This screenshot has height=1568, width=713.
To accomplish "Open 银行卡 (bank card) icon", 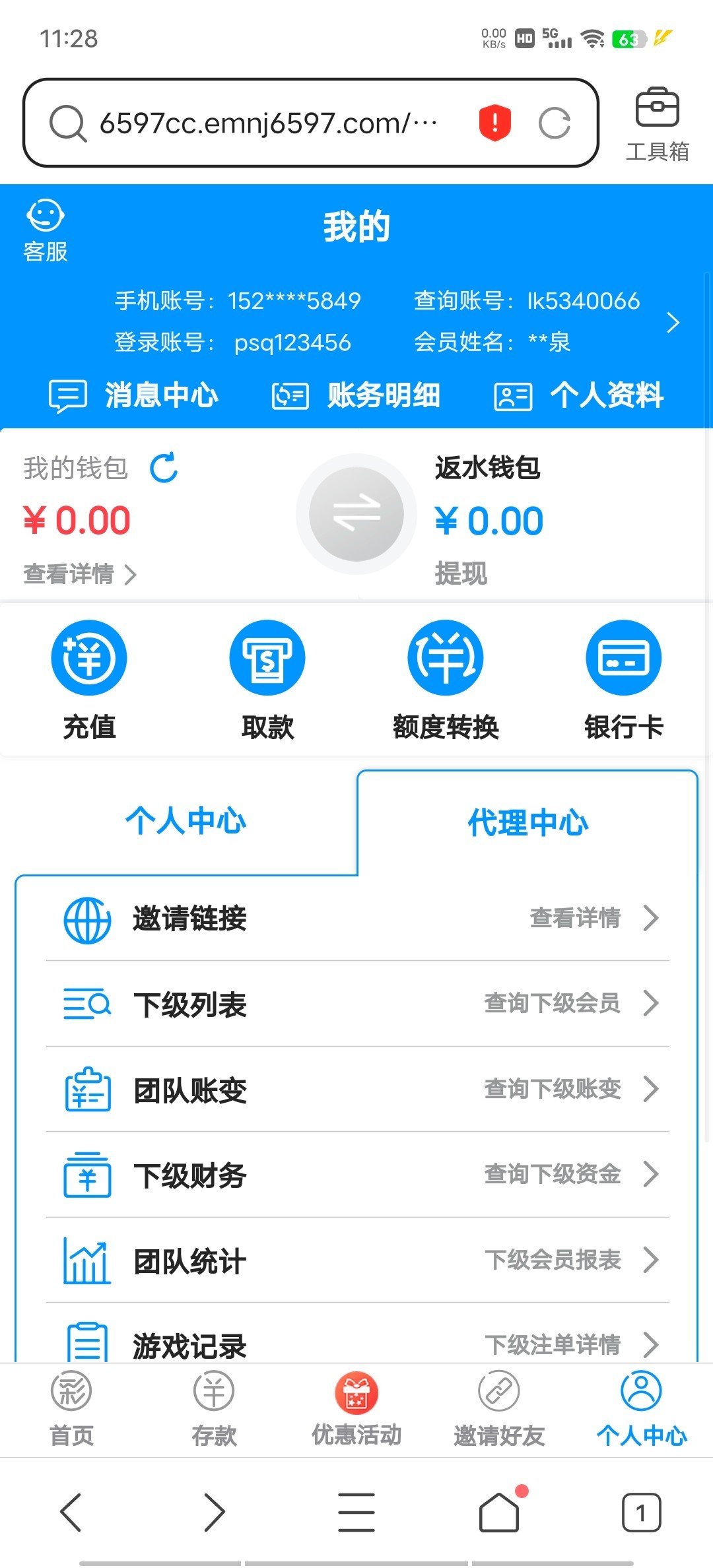I will (623, 657).
